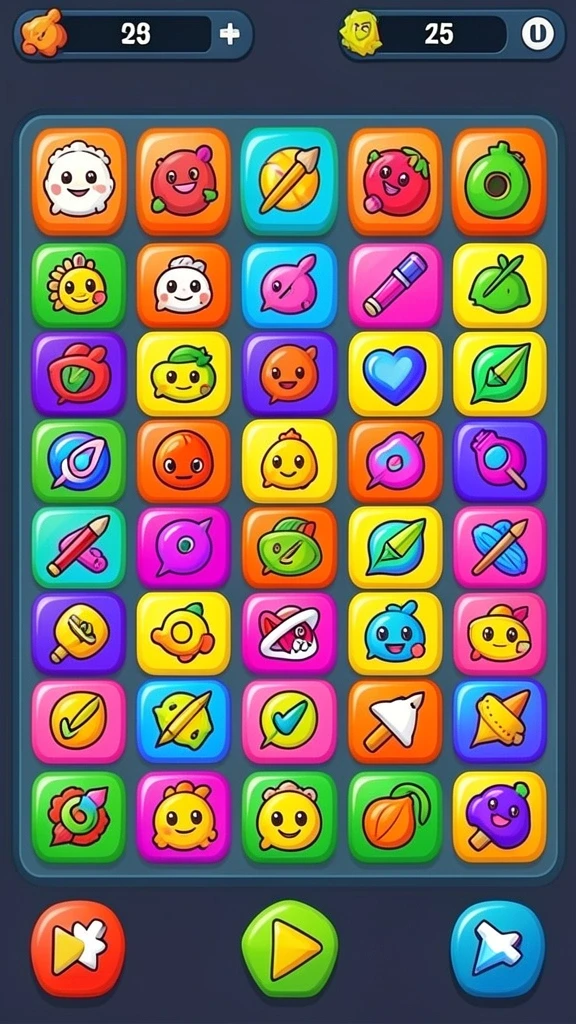Select the purple mushroom character on yellow tile
The height and width of the screenshot is (1024, 576).
[499, 816]
